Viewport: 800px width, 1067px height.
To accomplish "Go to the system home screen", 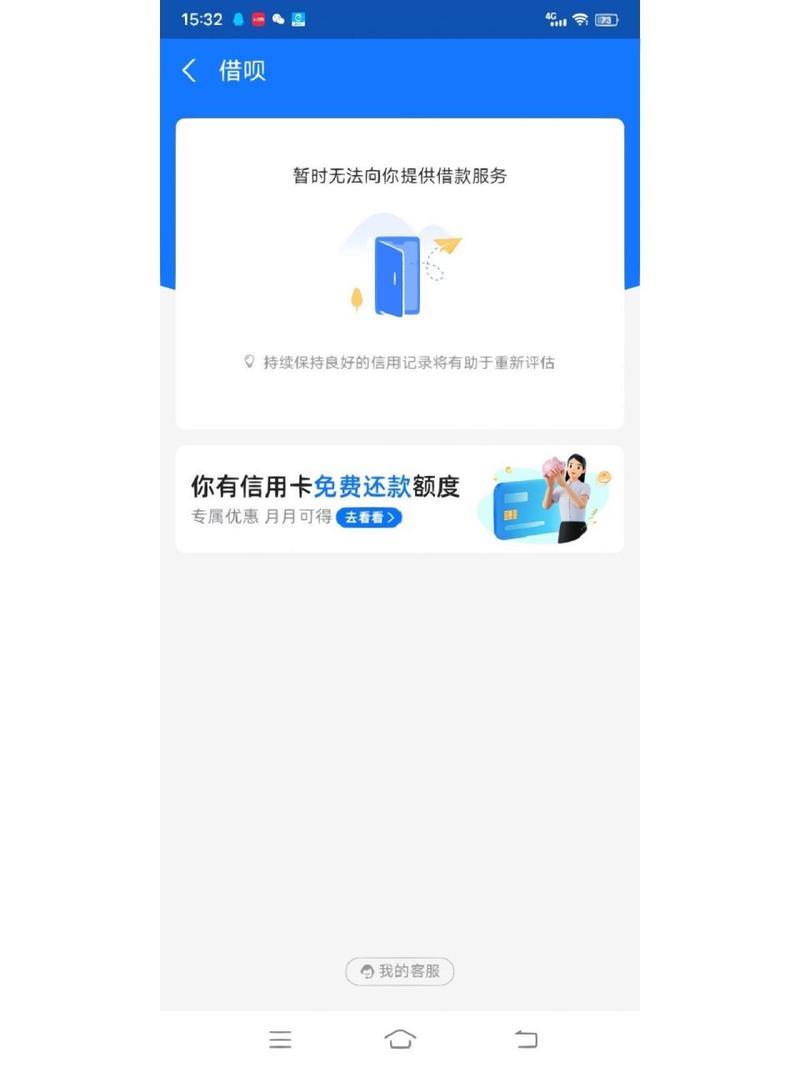I will point(400,1040).
